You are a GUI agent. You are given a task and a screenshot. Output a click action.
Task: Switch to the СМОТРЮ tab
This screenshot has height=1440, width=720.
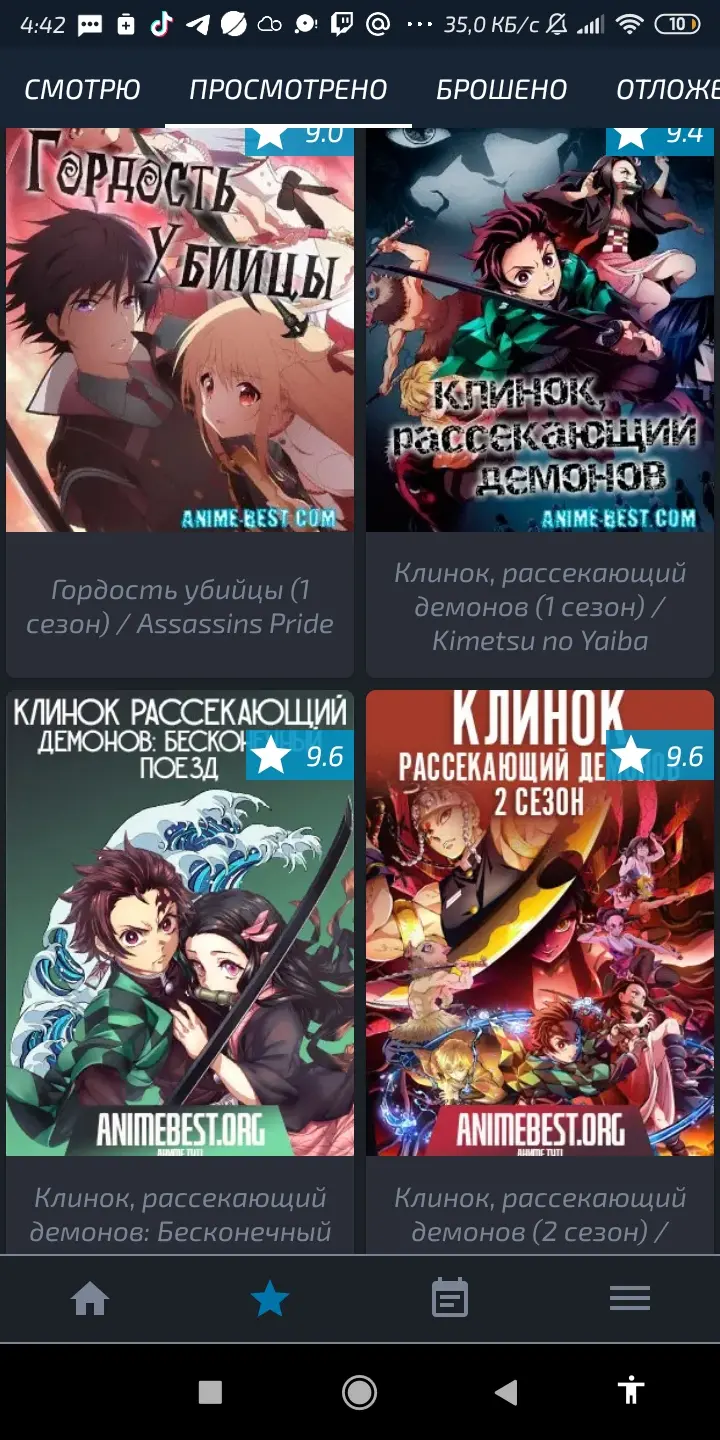[x=82, y=89]
